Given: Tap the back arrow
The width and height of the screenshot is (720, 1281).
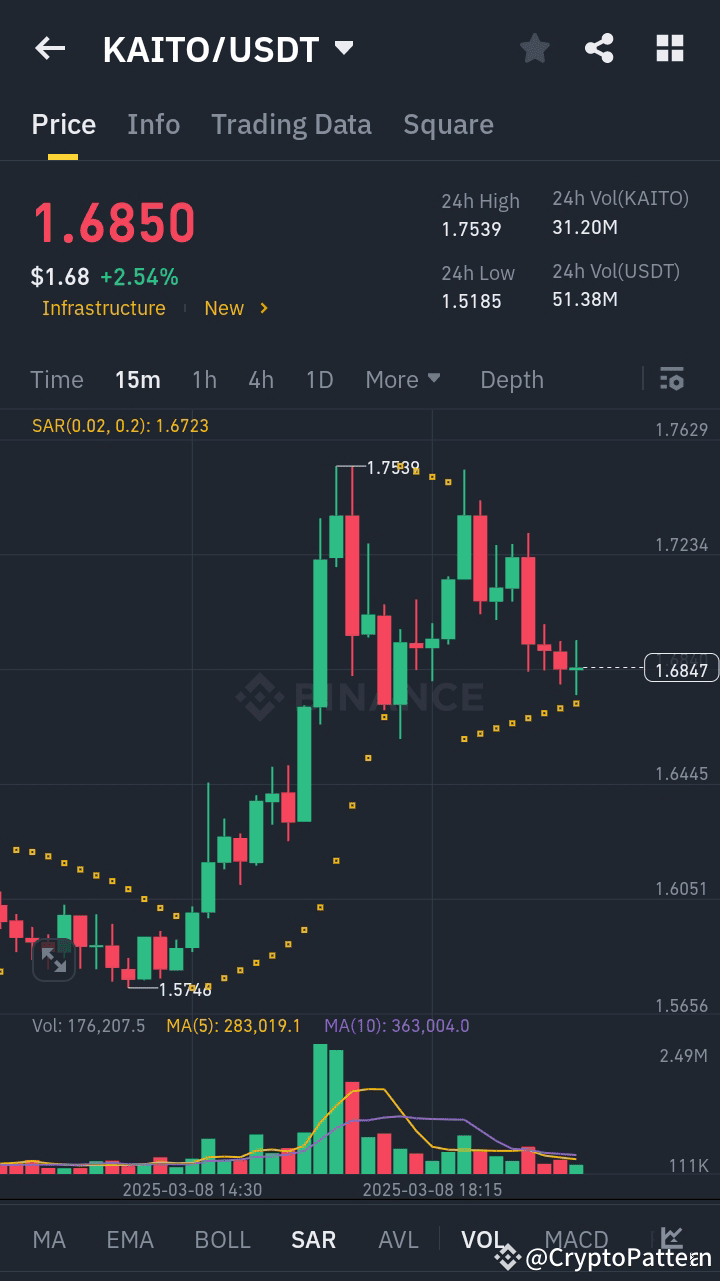Looking at the screenshot, I should click(x=49, y=48).
